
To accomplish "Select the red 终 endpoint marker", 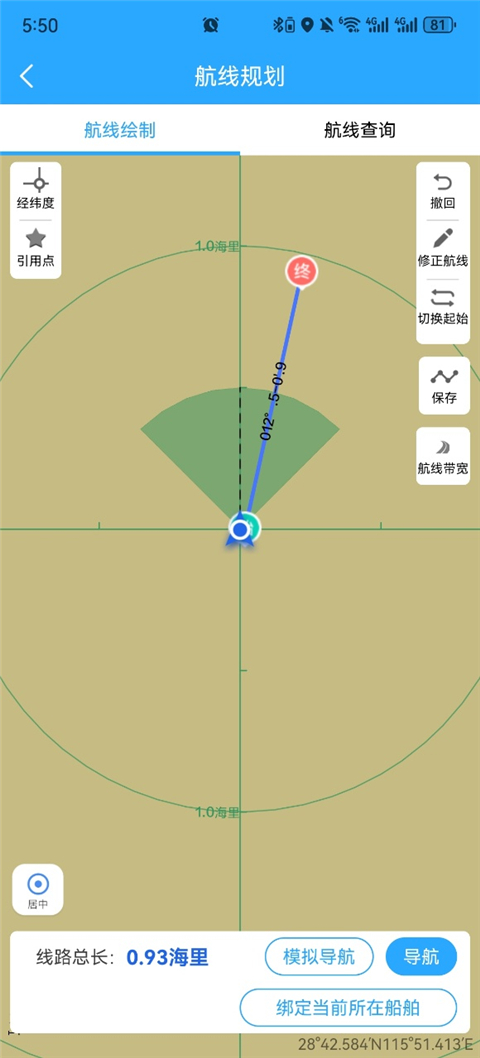I will (x=302, y=272).
